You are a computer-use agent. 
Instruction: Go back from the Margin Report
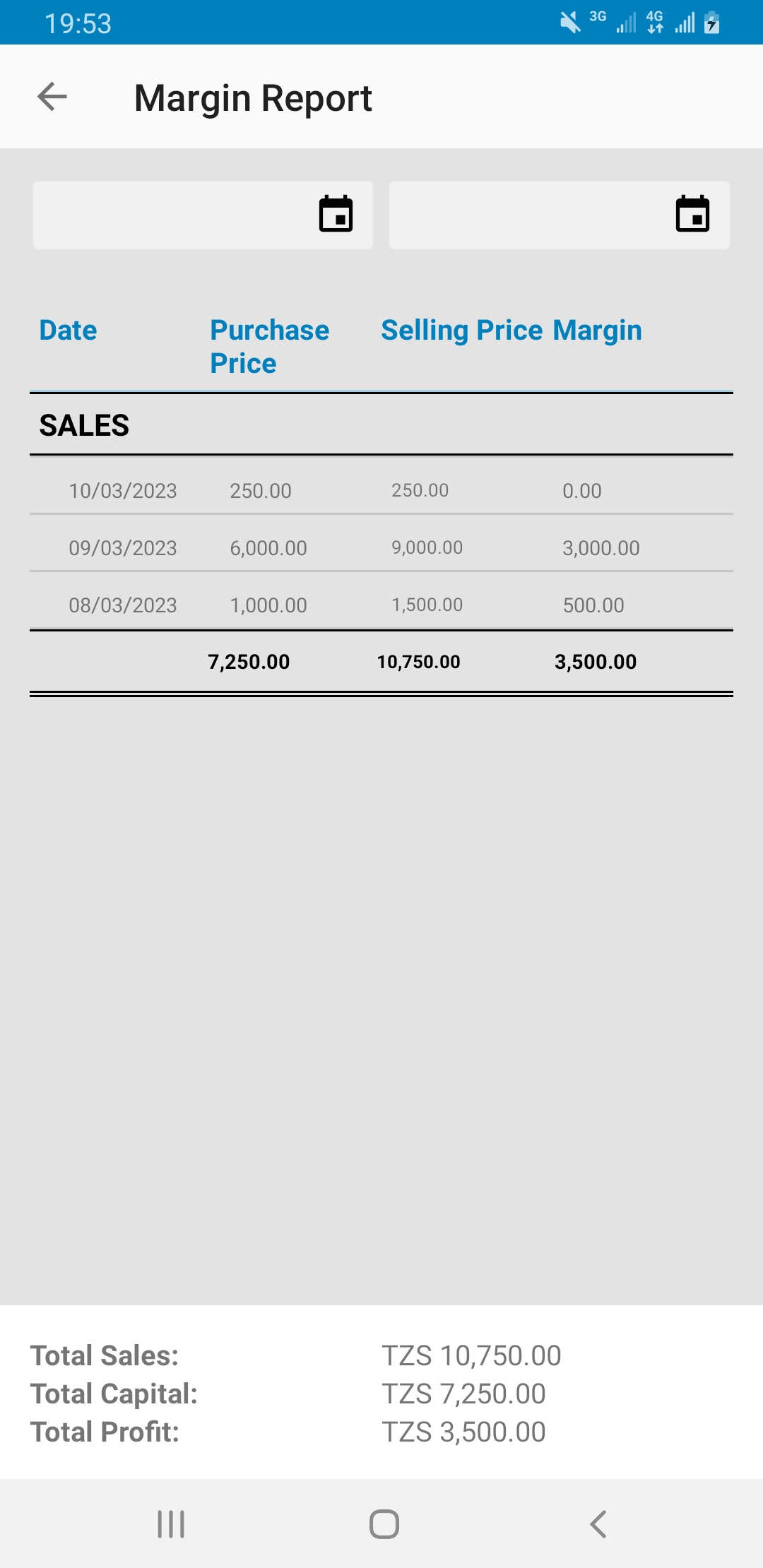point(52,97)
